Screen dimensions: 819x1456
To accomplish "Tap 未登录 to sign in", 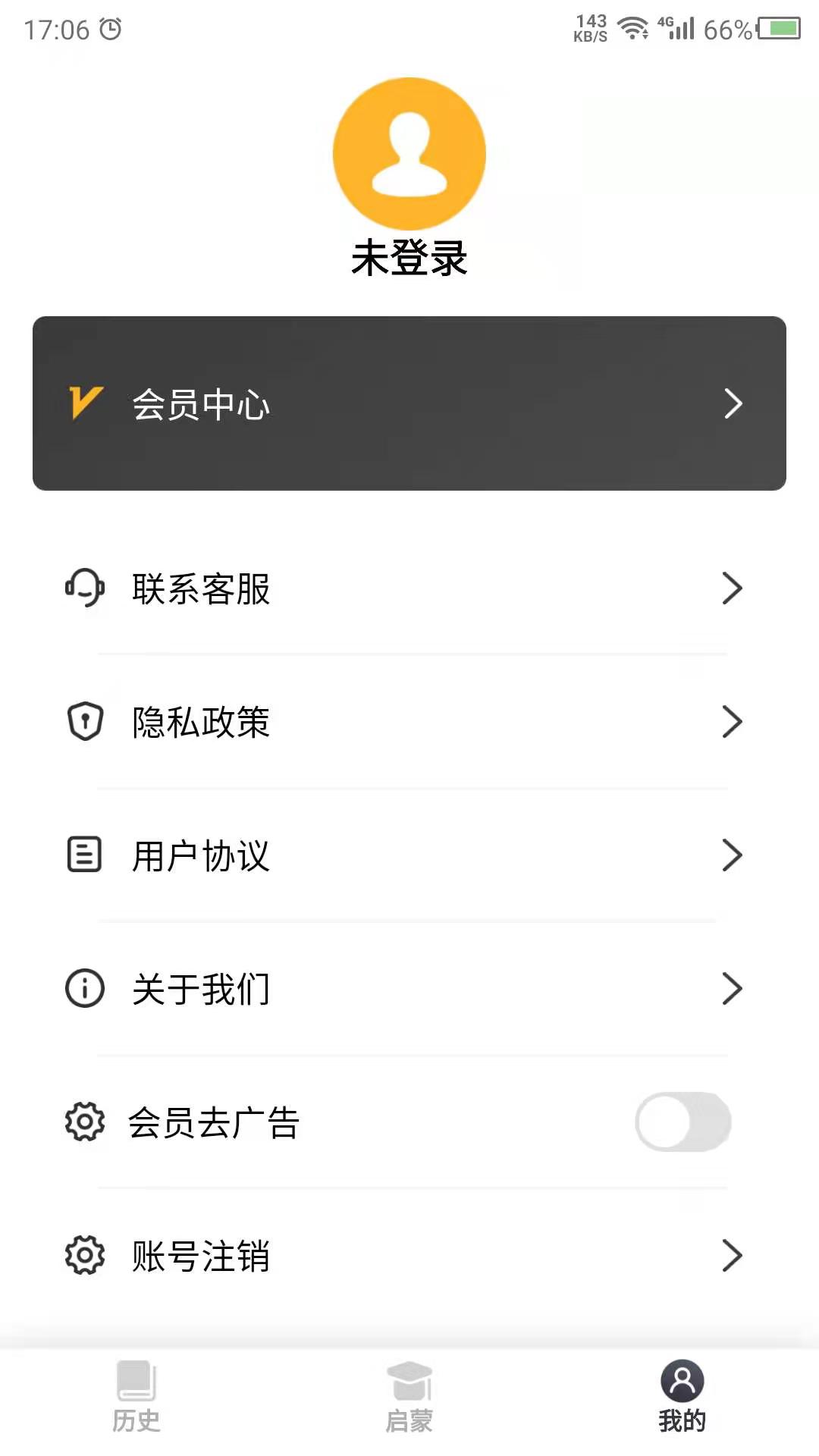I will pos(409,258).
